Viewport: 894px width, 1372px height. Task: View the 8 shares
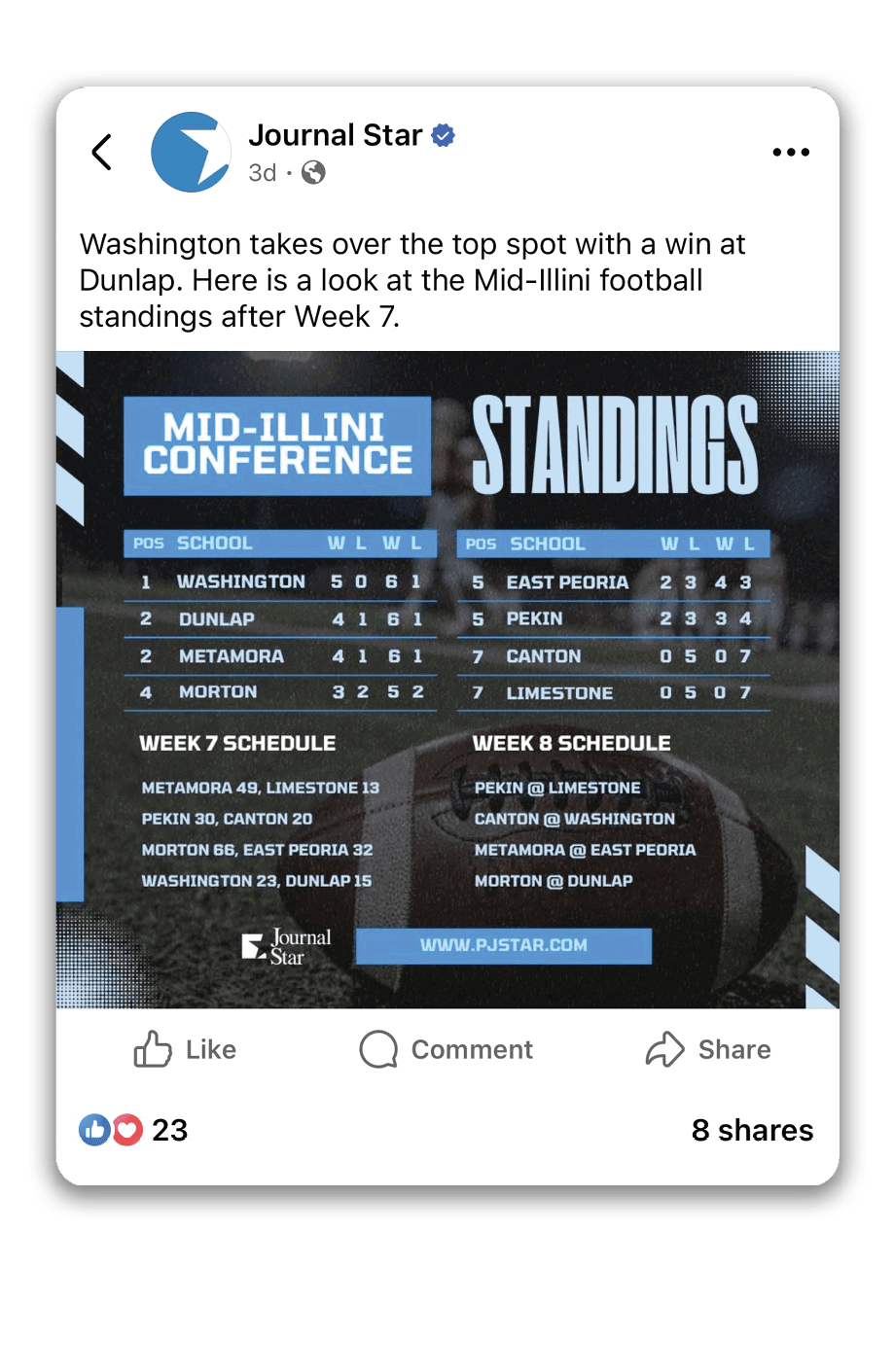click(x=752, y=1130)
